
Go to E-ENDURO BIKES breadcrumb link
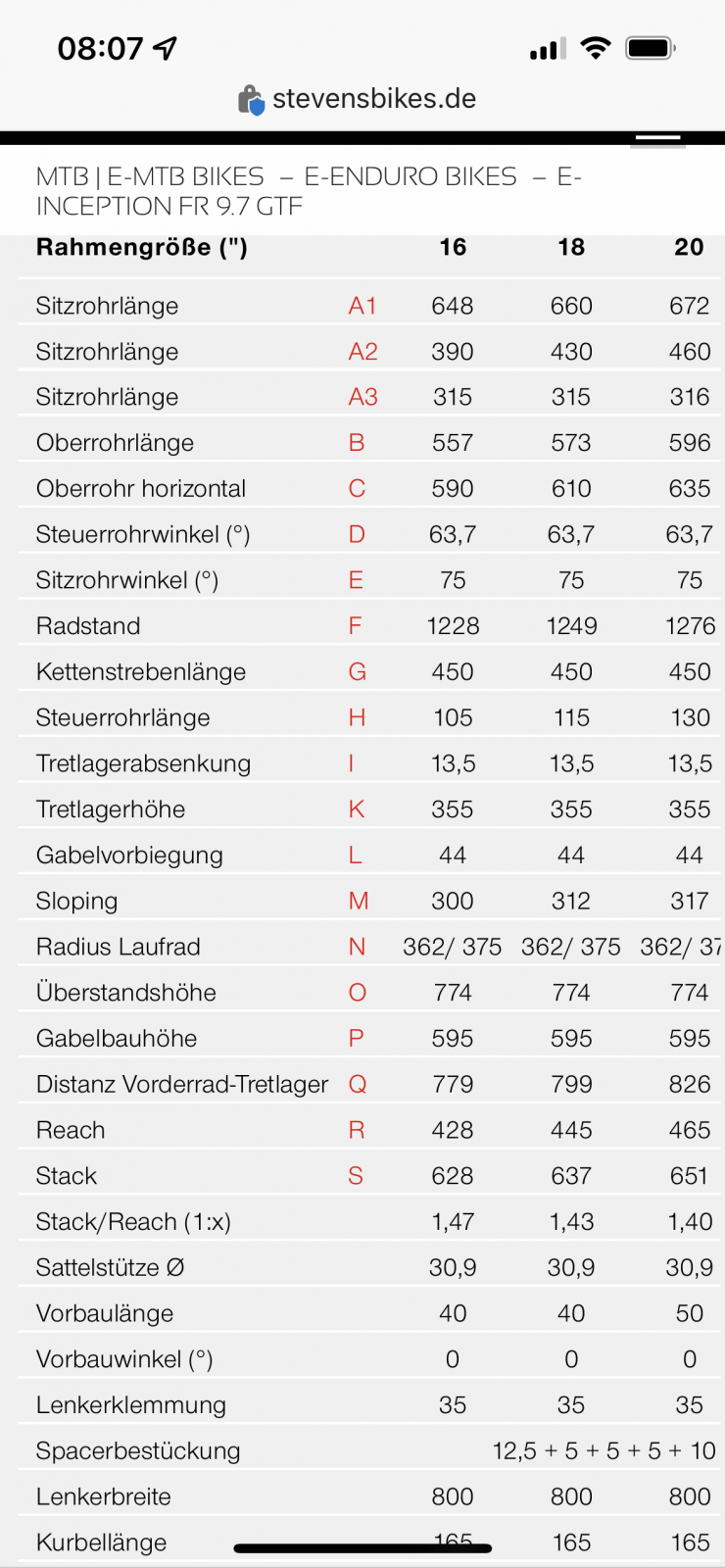pos(411,177)
